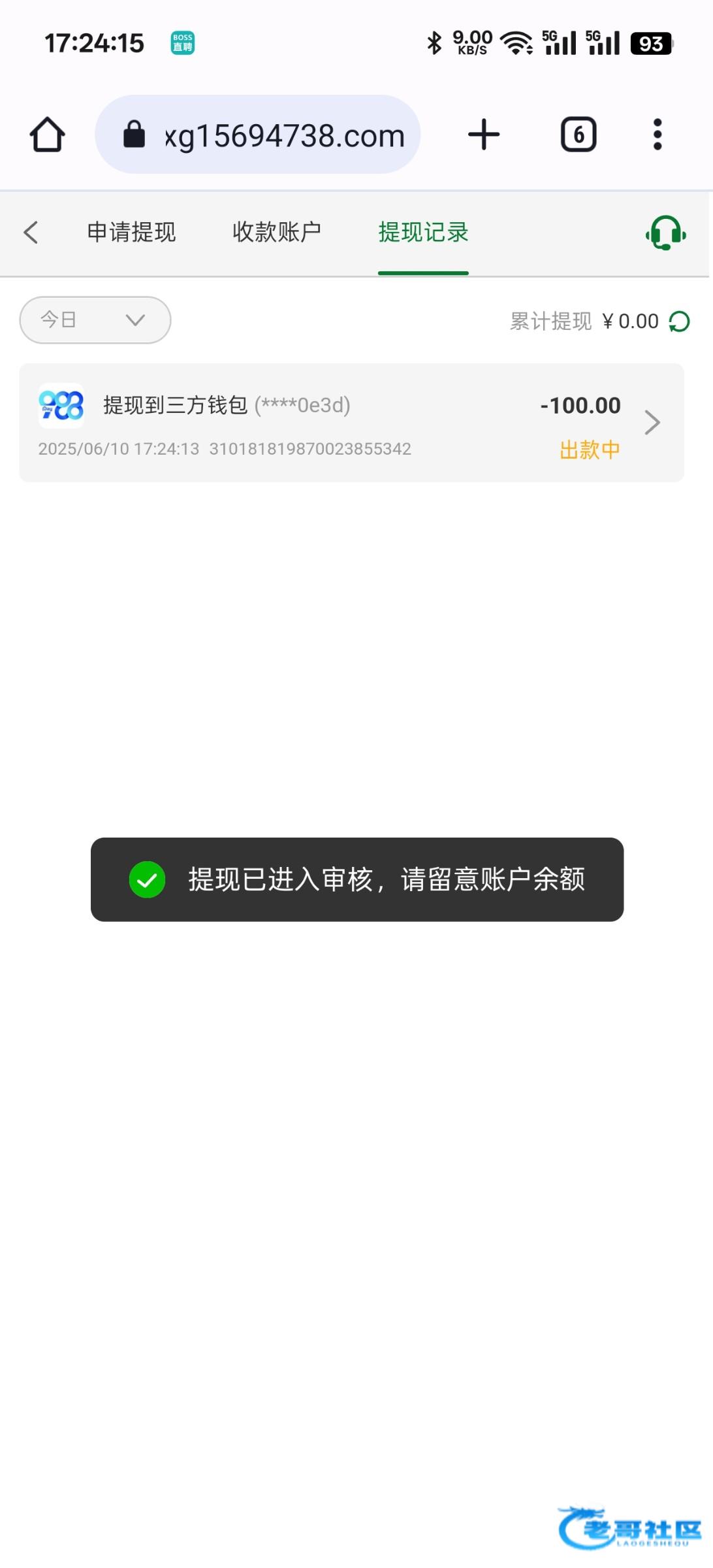Go to the browser home page
Image resolution: width=713 pixels, height=1568 pixels.
point(48,135)
